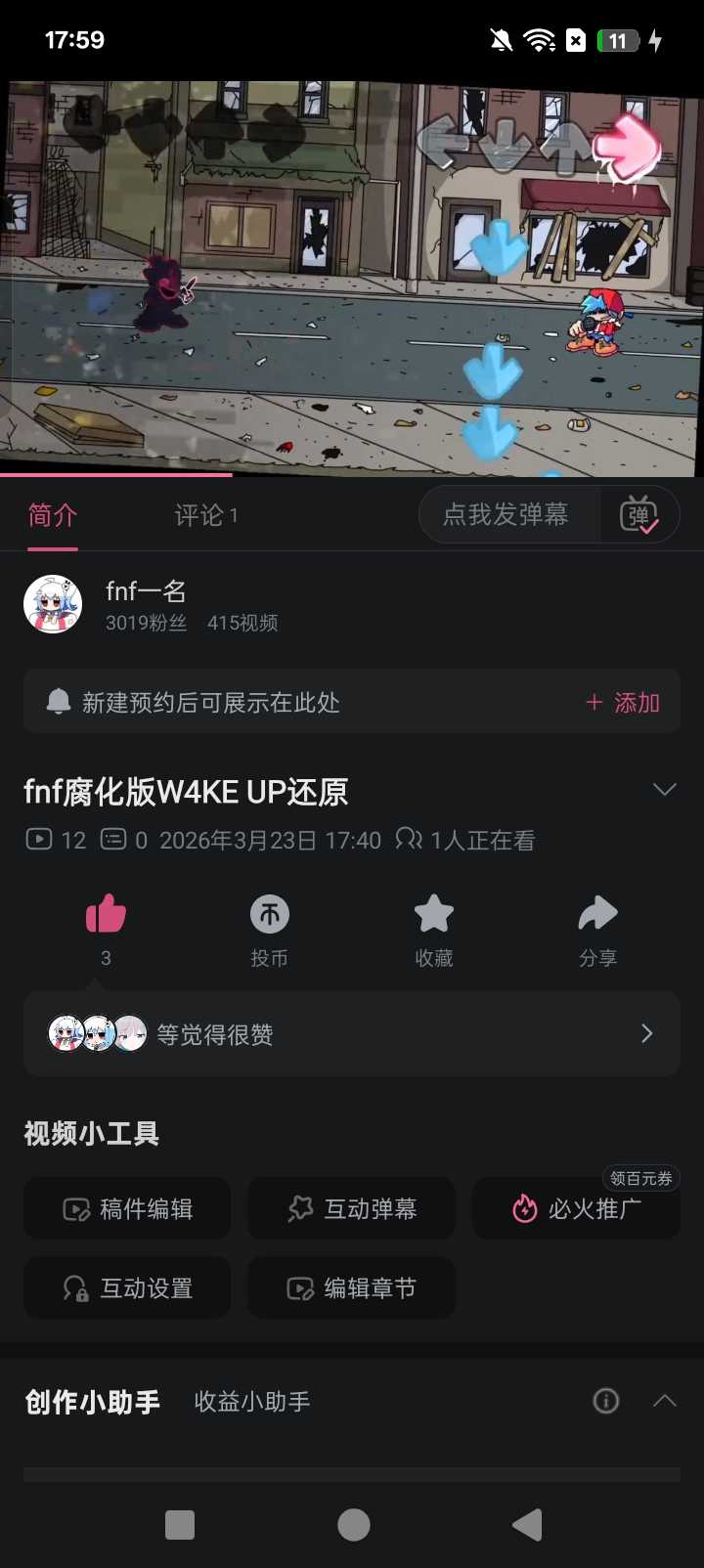This screenshot has height=1568, width=704.
Task: Switch to the 评论 tab
Action: 205,515
